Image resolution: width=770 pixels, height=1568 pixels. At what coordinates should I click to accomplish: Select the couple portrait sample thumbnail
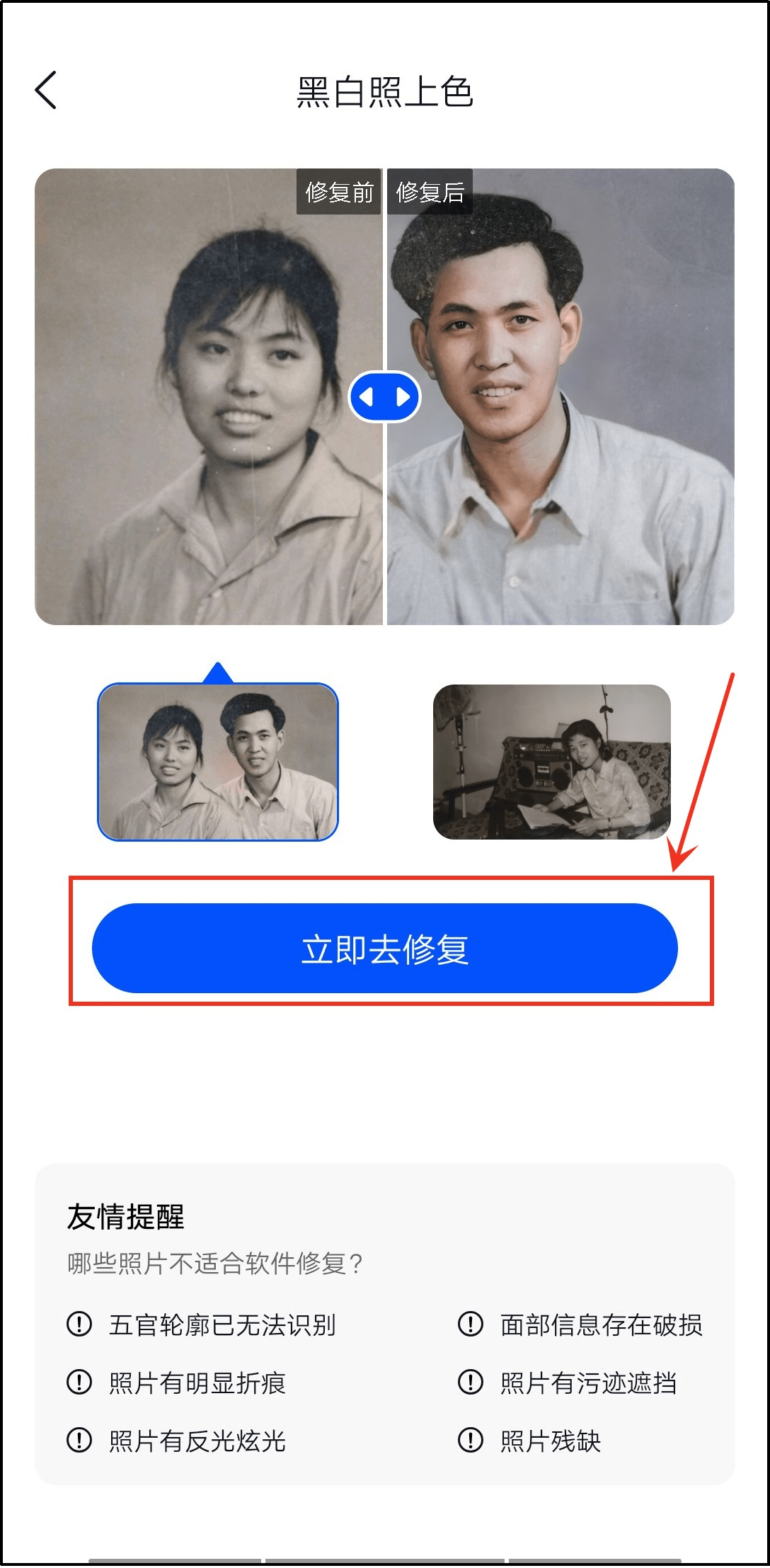(x=218, y=762)
